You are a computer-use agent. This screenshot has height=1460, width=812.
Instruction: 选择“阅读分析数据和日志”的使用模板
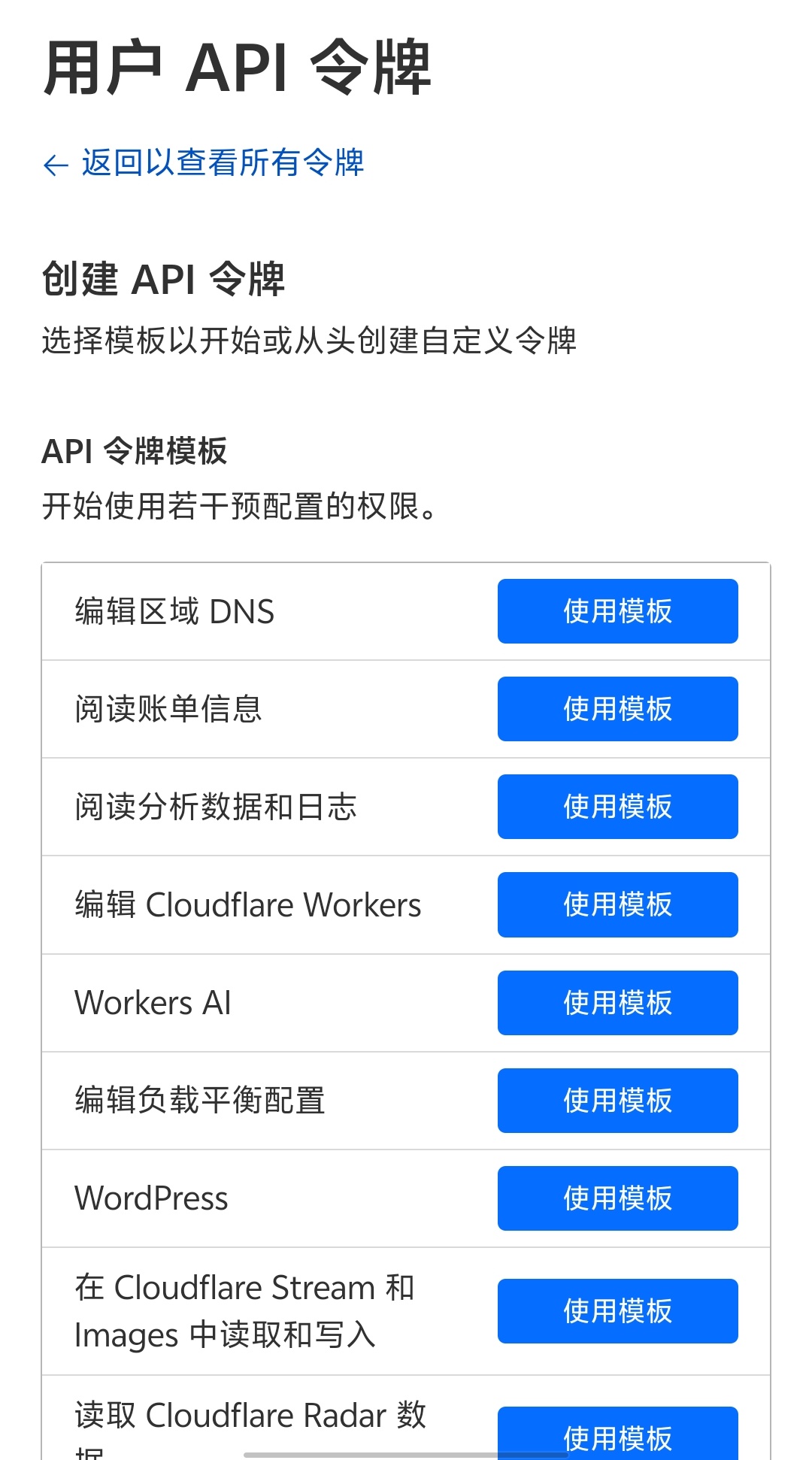point(617,807)
